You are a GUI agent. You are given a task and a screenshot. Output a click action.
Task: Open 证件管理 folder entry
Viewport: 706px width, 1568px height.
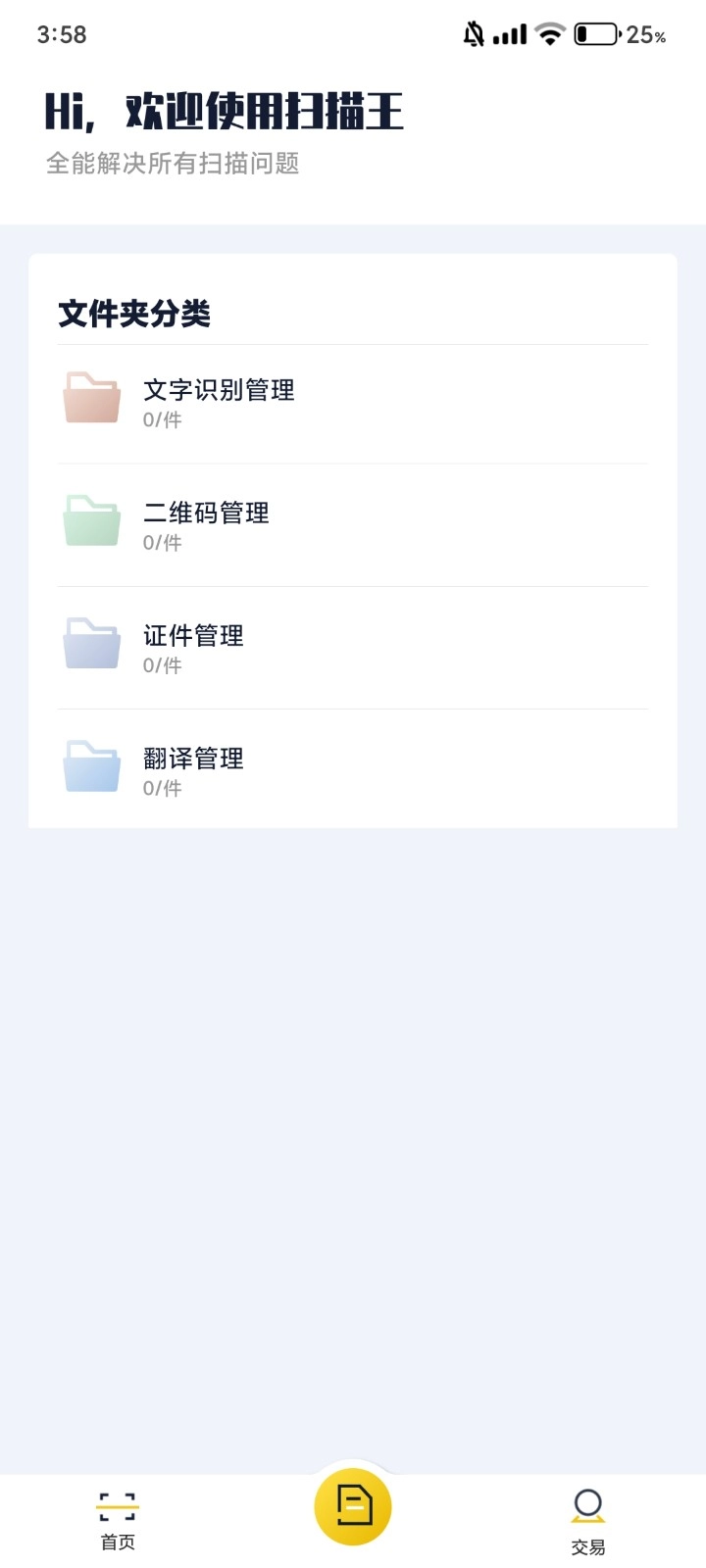click(x=195, y=635)
